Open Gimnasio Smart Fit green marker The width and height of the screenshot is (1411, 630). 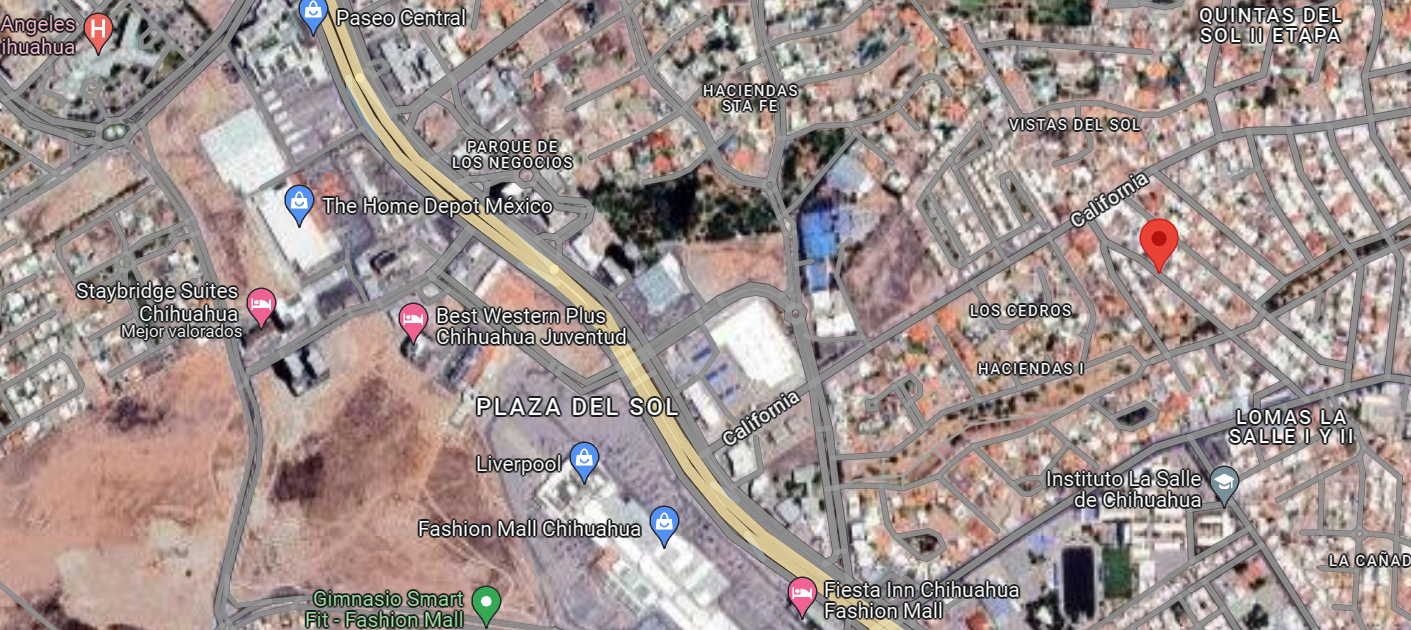486,603
